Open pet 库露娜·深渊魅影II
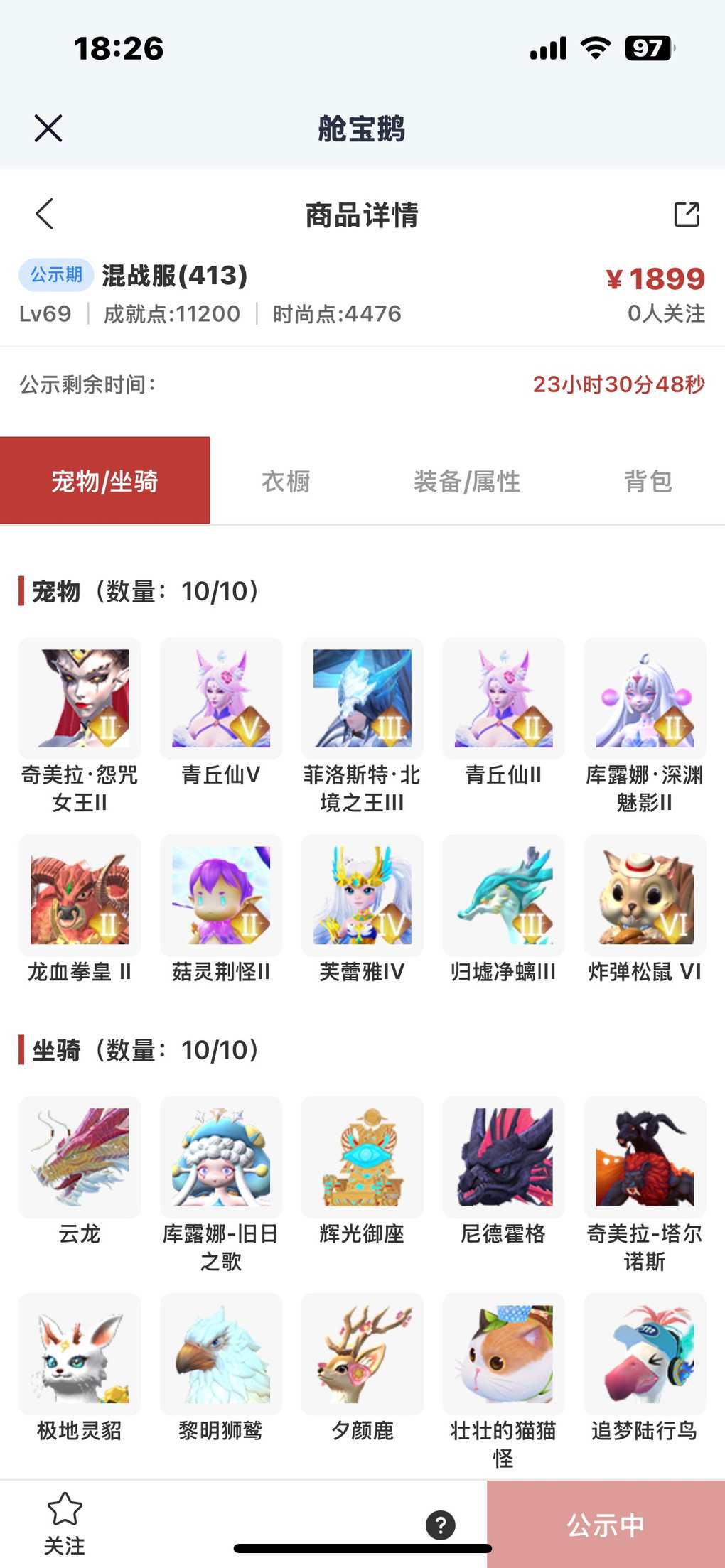This screenshot has height=1568, width=725. (x=645, y=699)
